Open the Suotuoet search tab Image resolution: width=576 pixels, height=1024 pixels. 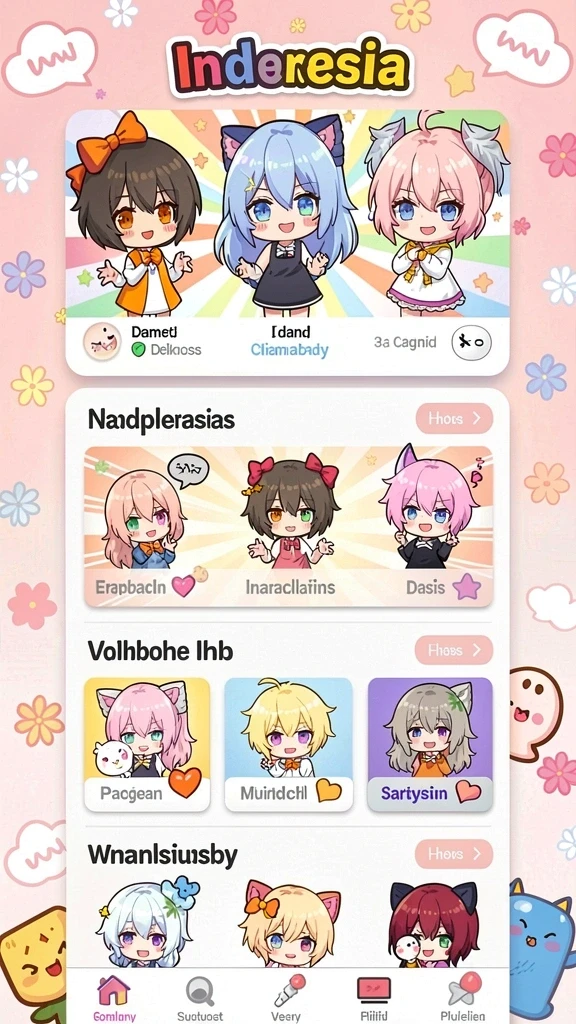[x=200, y=998]
